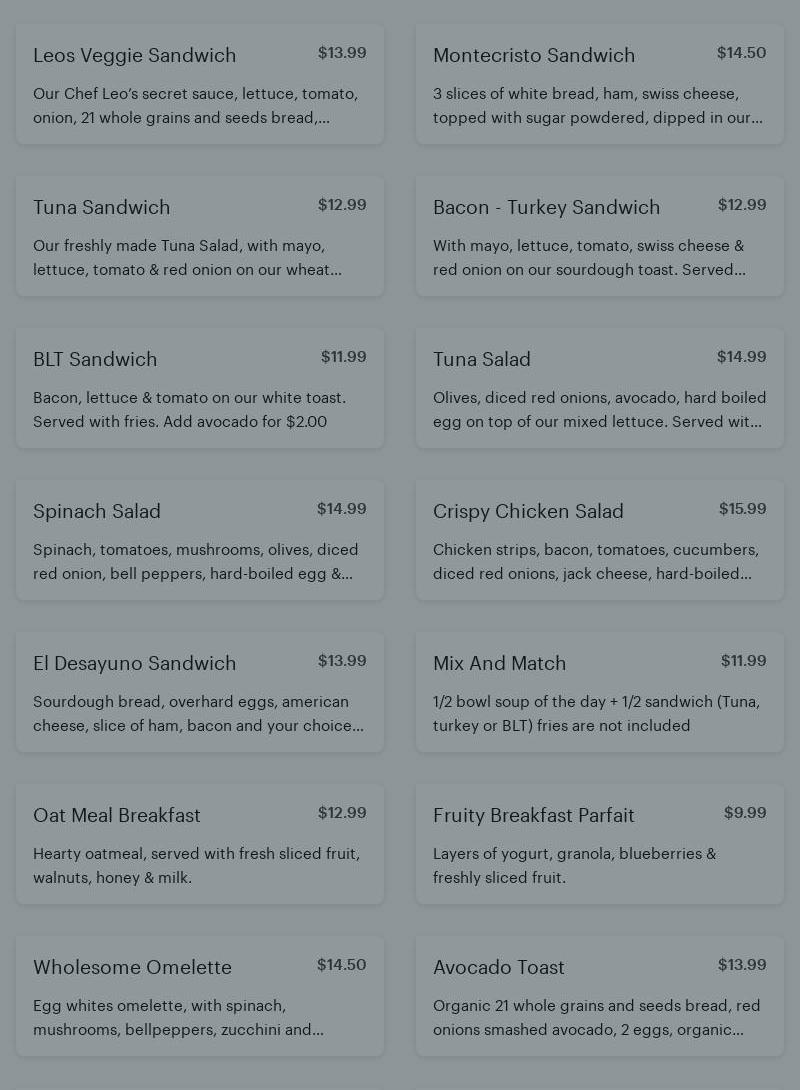Open the Mix And Match option
The image size is (800, 1090).
coord(600,692)
